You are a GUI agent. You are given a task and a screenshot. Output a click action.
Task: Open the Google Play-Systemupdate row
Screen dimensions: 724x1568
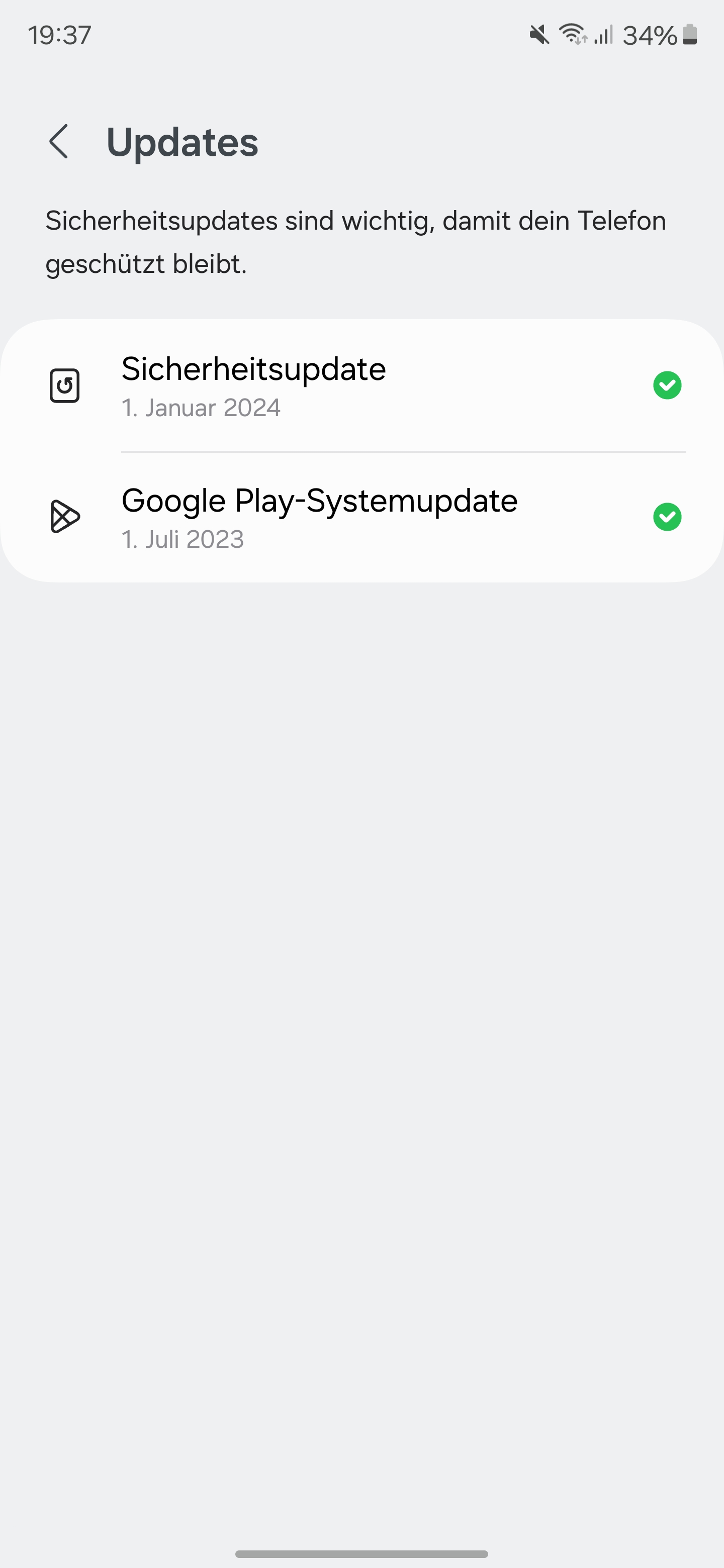pyautogui.click(x=361, y=517)
